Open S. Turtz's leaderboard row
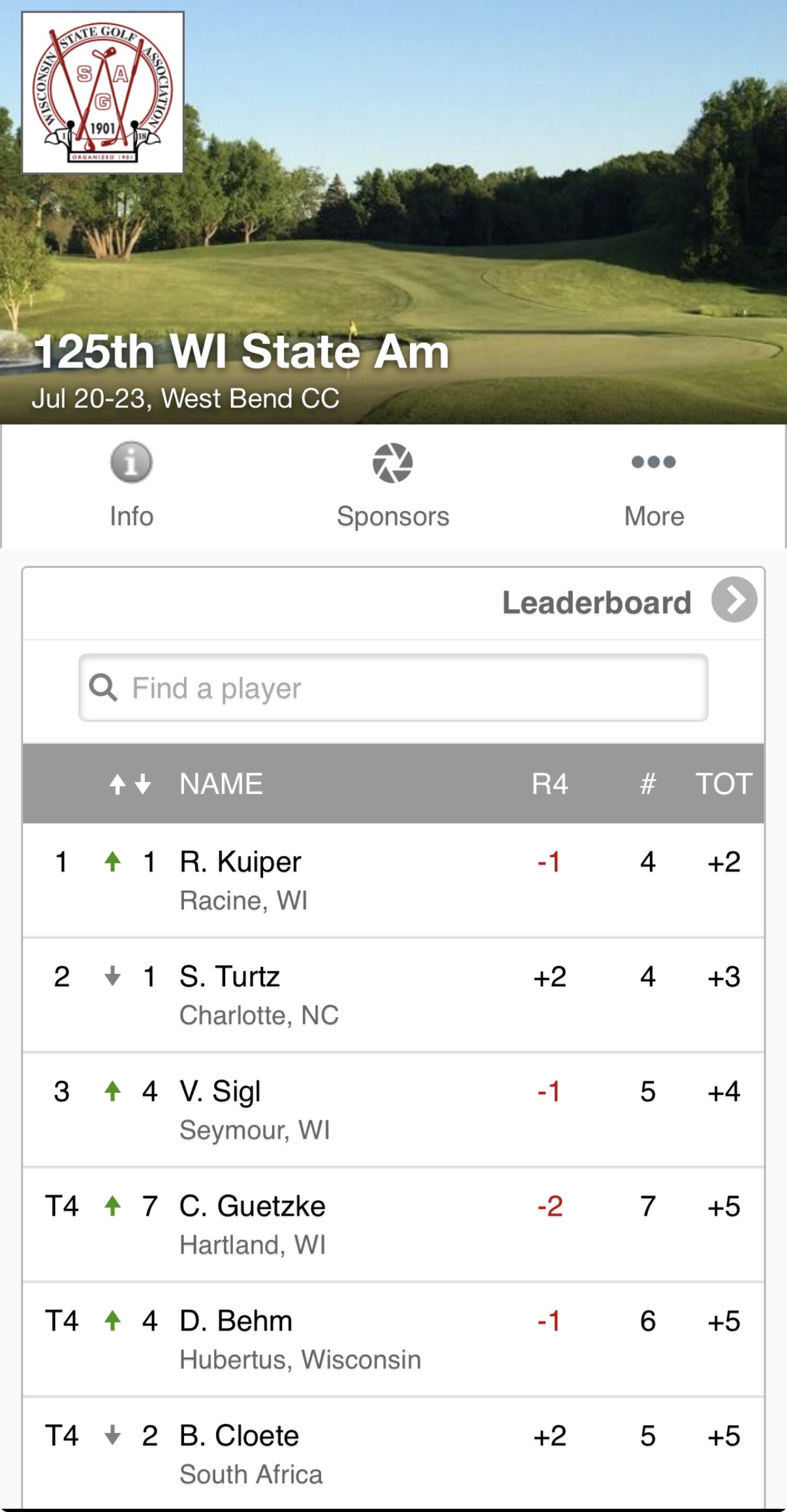This screenshot has height=1512, width=787. coord(393,995)
